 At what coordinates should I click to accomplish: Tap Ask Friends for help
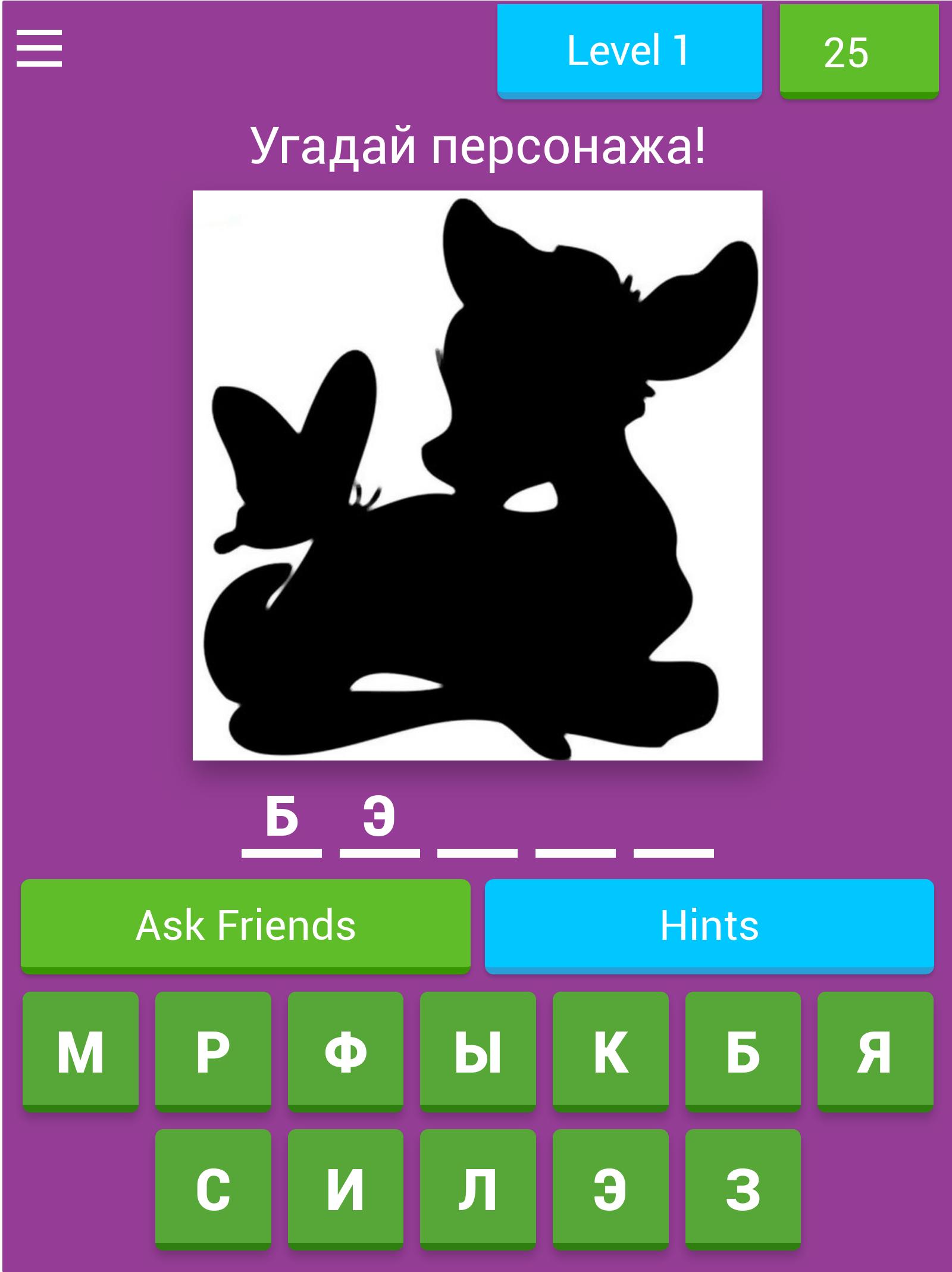[x=245, y=926]
